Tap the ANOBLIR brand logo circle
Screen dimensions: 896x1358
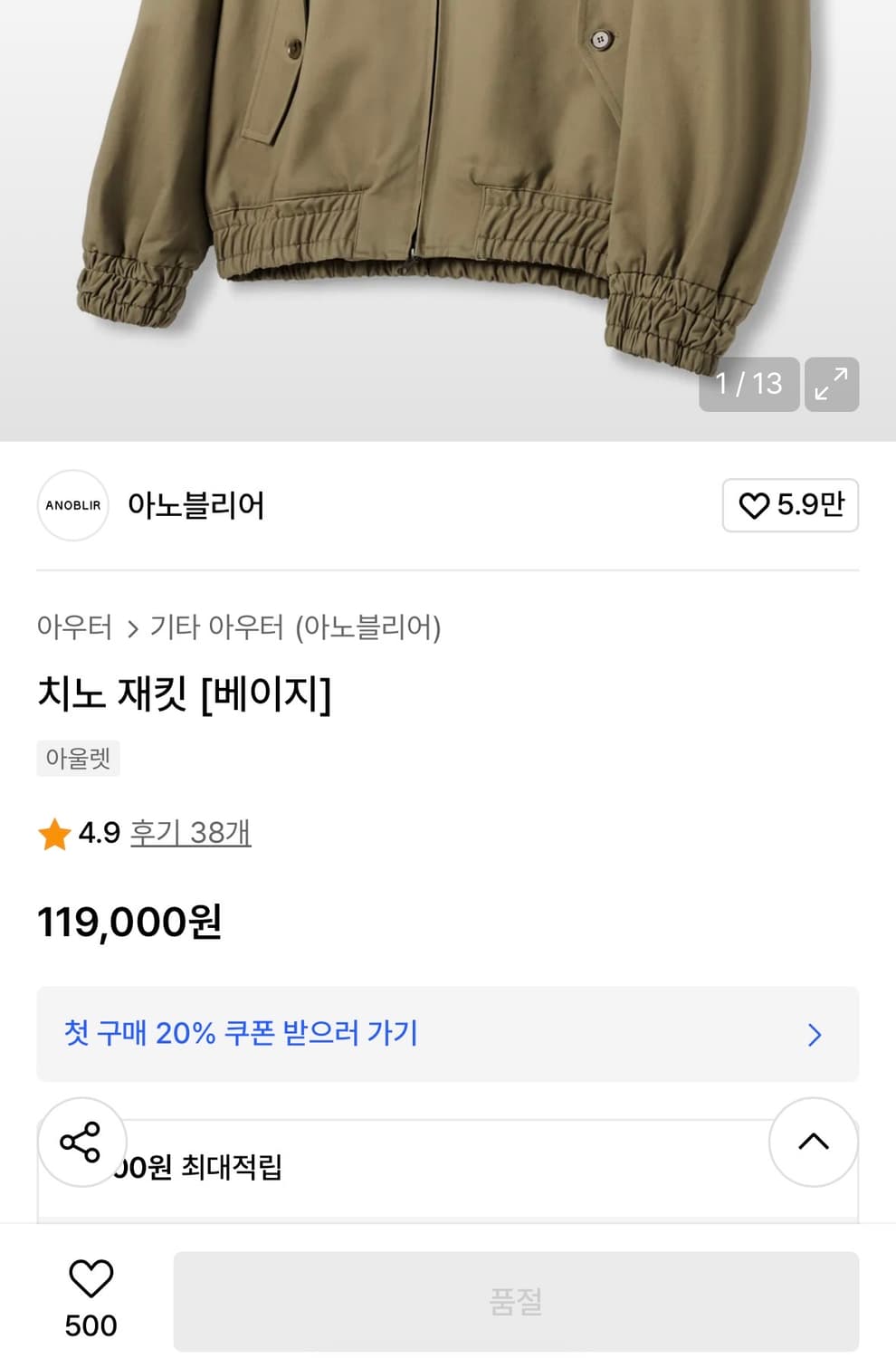[x=72, y=506]
